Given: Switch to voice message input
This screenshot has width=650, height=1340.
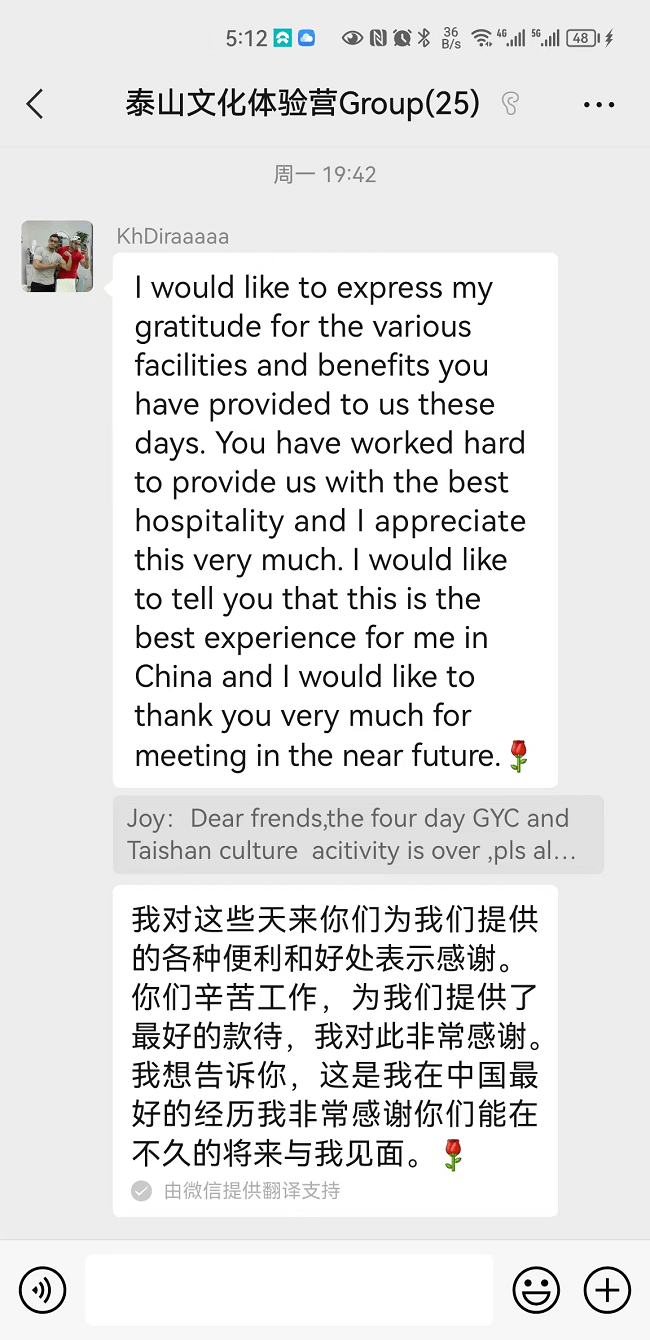Looking at the screenshot, I should [x=42, y=1289].
